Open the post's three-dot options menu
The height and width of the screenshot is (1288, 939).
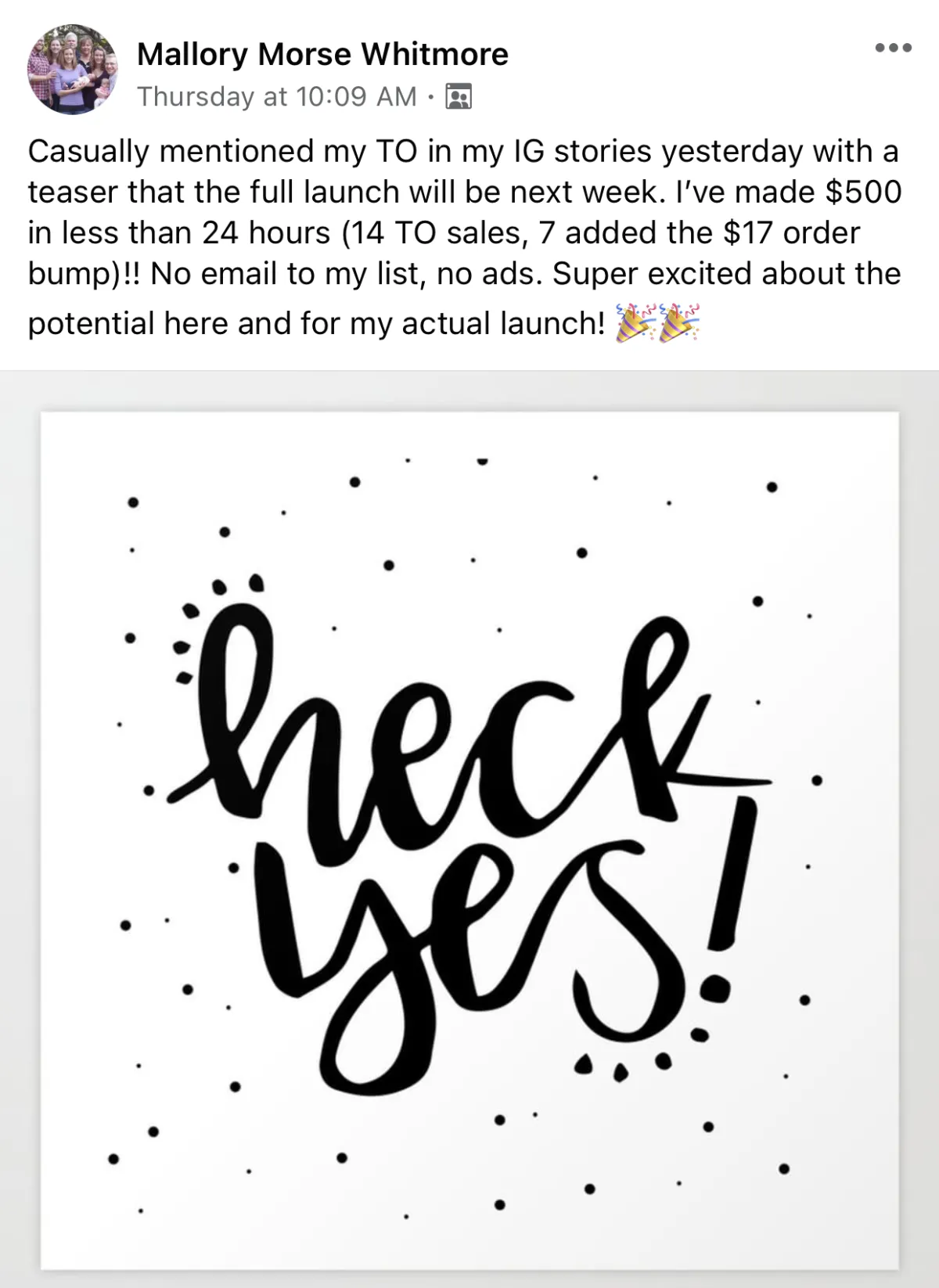(893, 48)
